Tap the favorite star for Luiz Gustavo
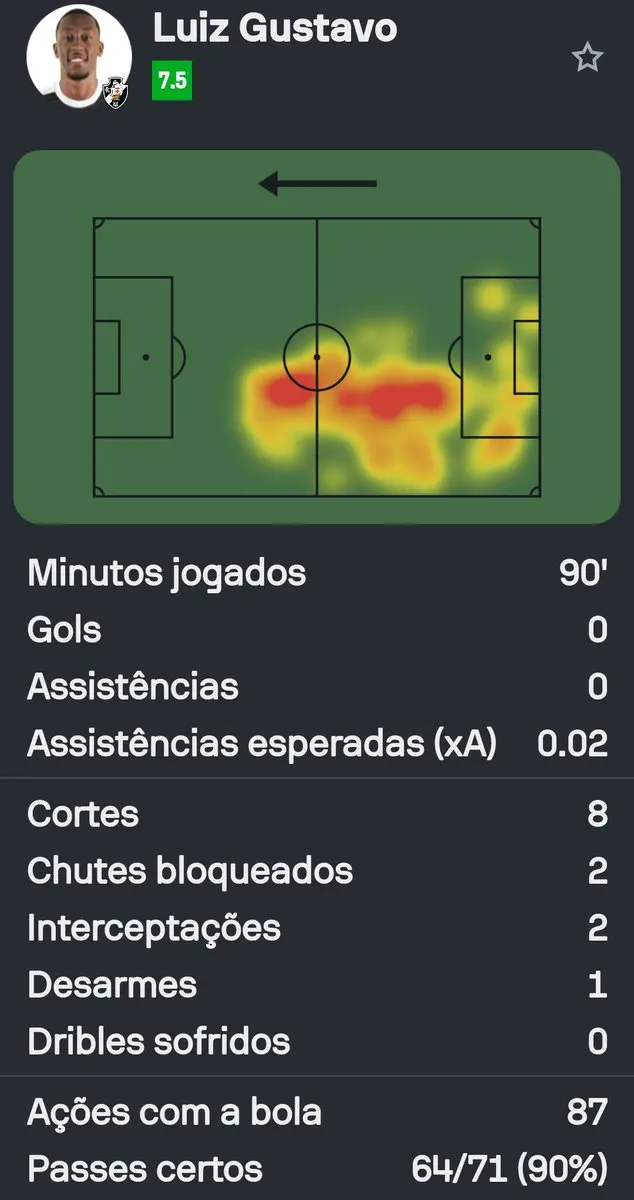 587,58
